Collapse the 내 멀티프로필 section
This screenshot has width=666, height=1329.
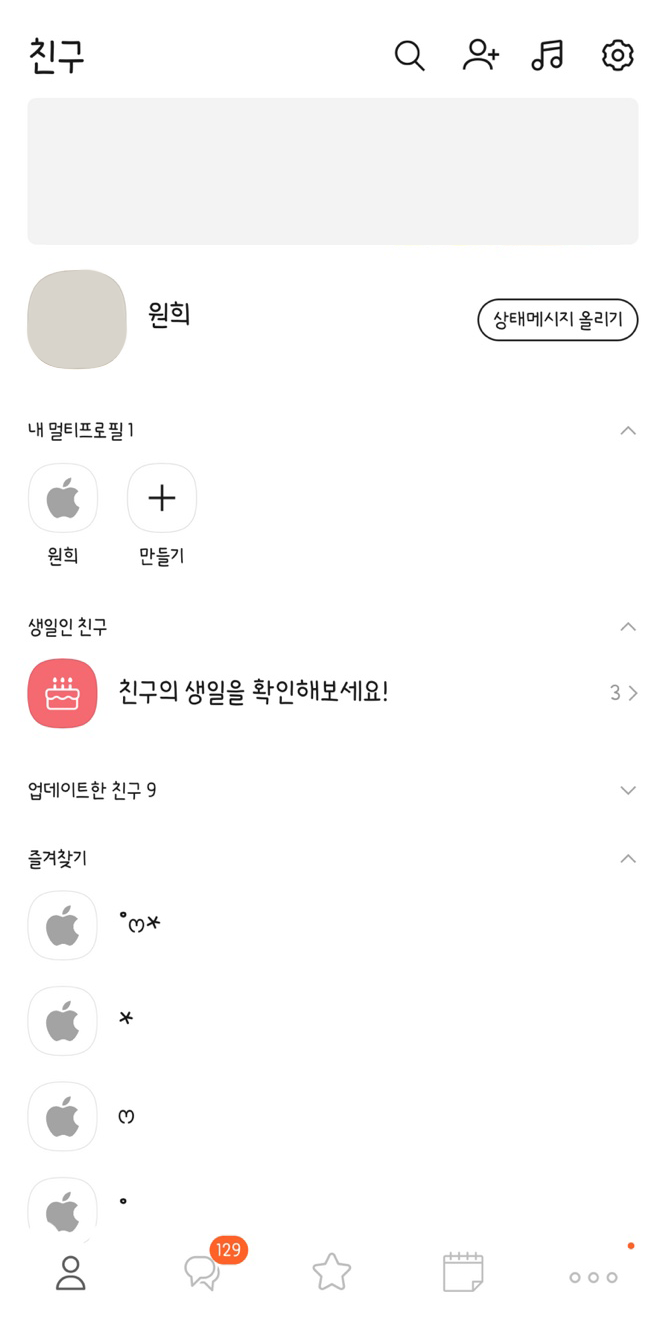pos(628,431)
